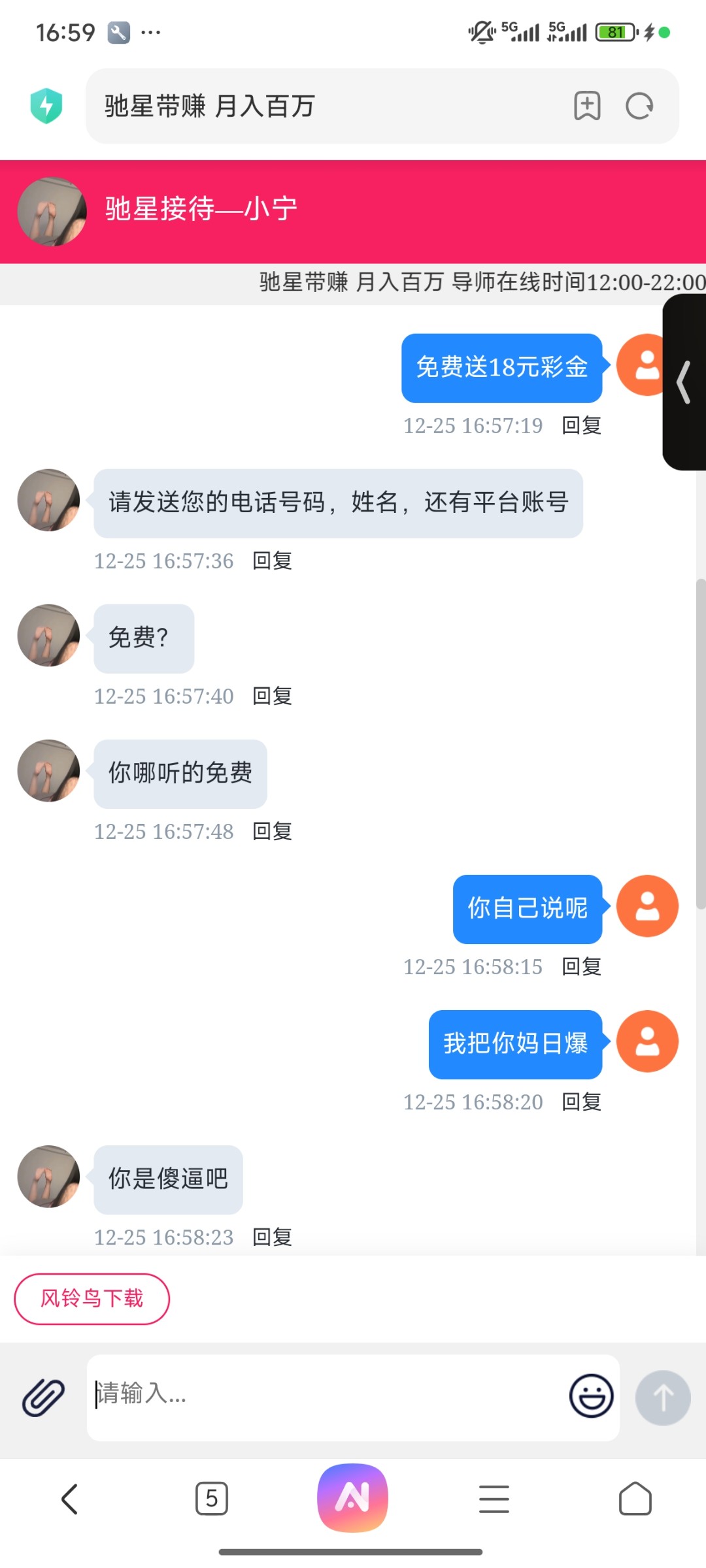Reply to the 16:57:36 message

[x=273, y=561]
